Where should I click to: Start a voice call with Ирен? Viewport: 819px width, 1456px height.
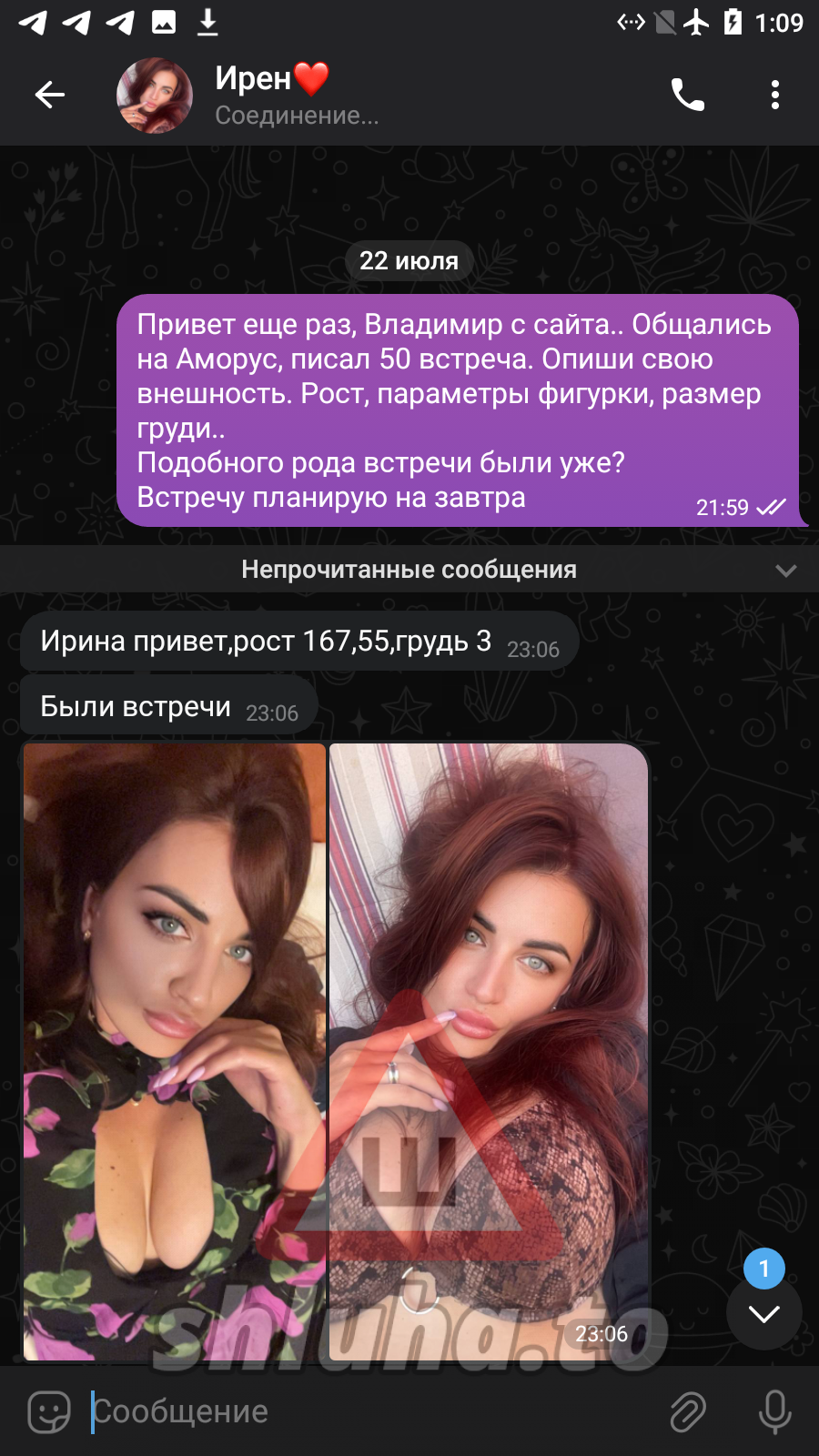[x=688, y=95]
